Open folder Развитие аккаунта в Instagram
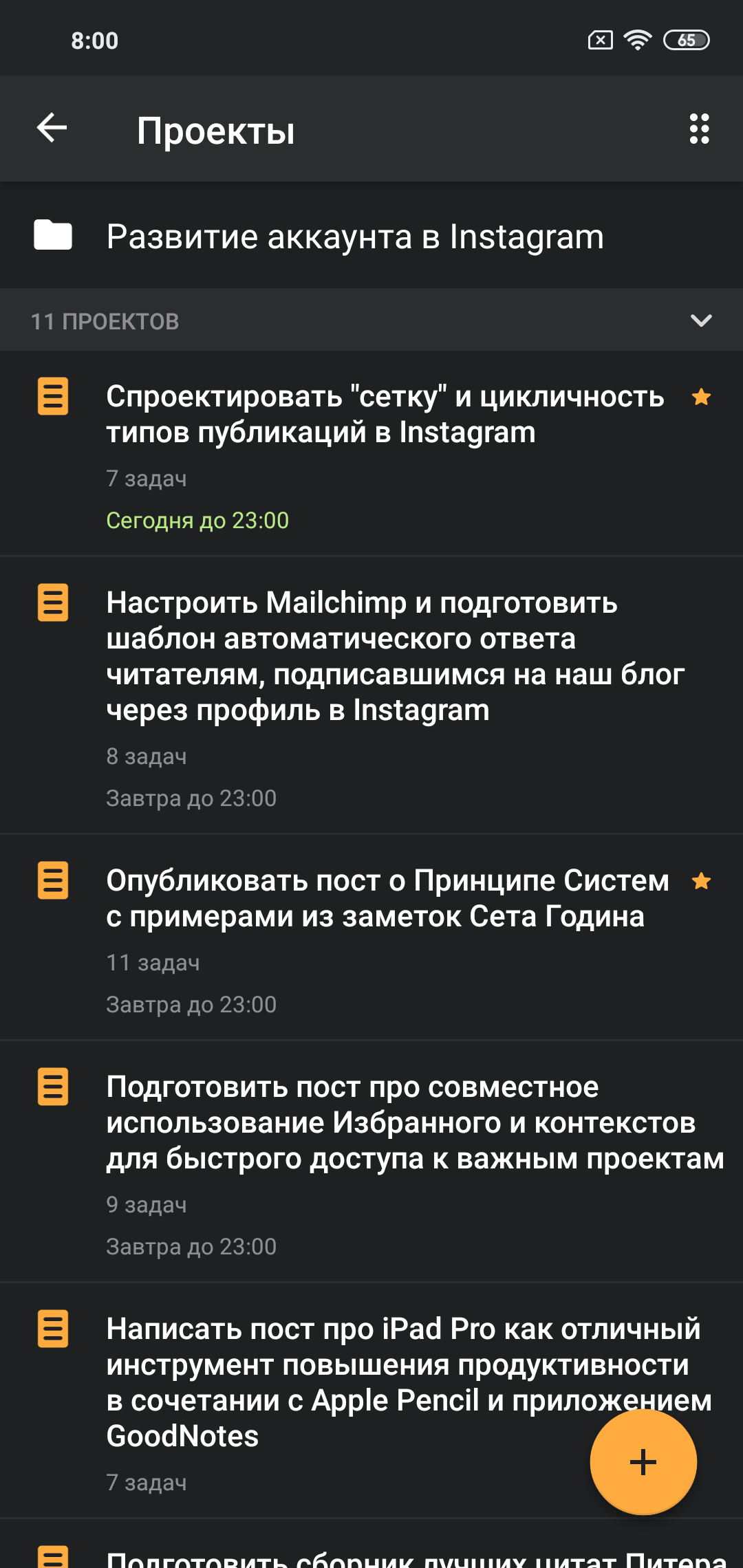Image resolution: width=743 pixels, height=1568 pixels. tap(354, 237)
